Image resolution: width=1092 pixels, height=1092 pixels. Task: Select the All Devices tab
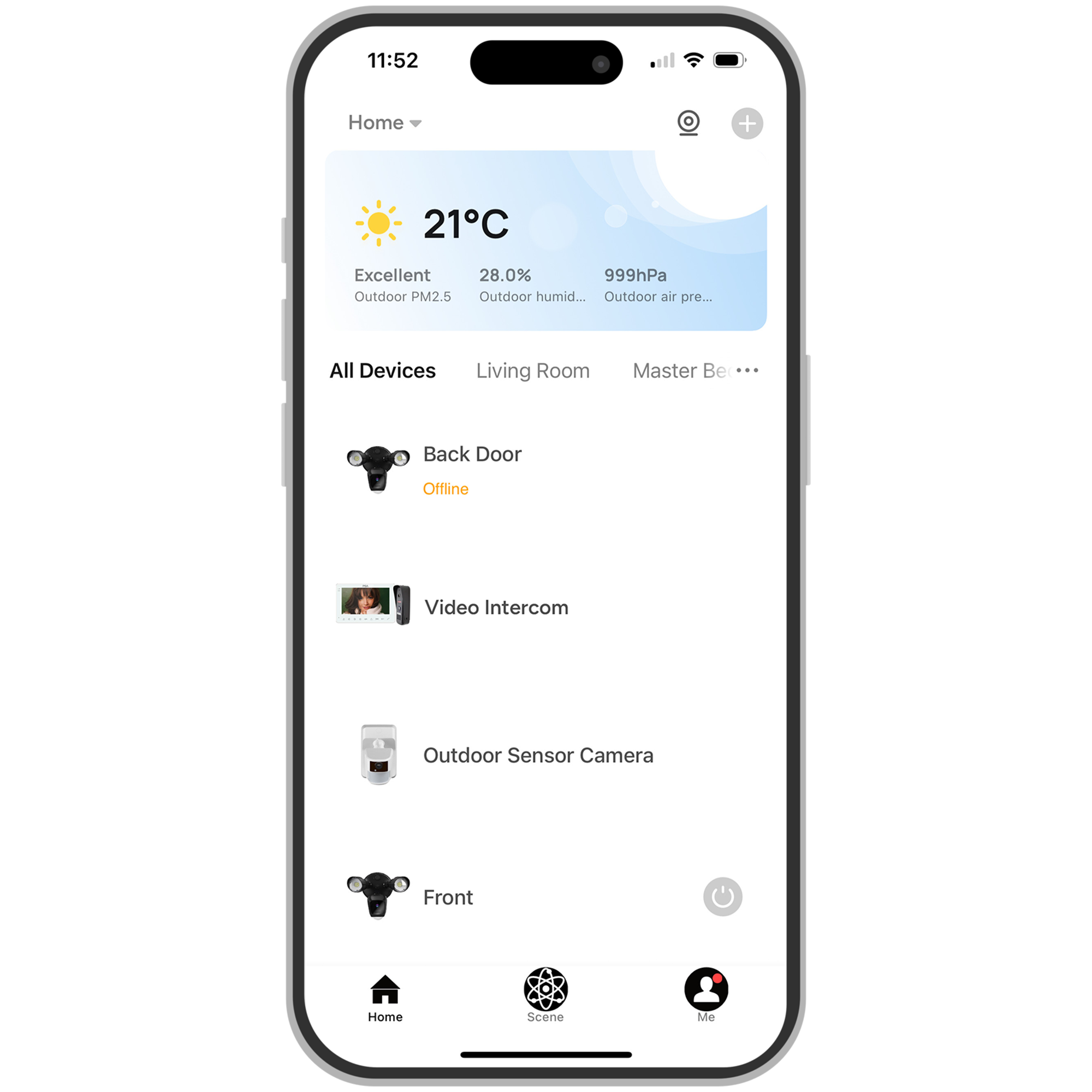point(383,371)
